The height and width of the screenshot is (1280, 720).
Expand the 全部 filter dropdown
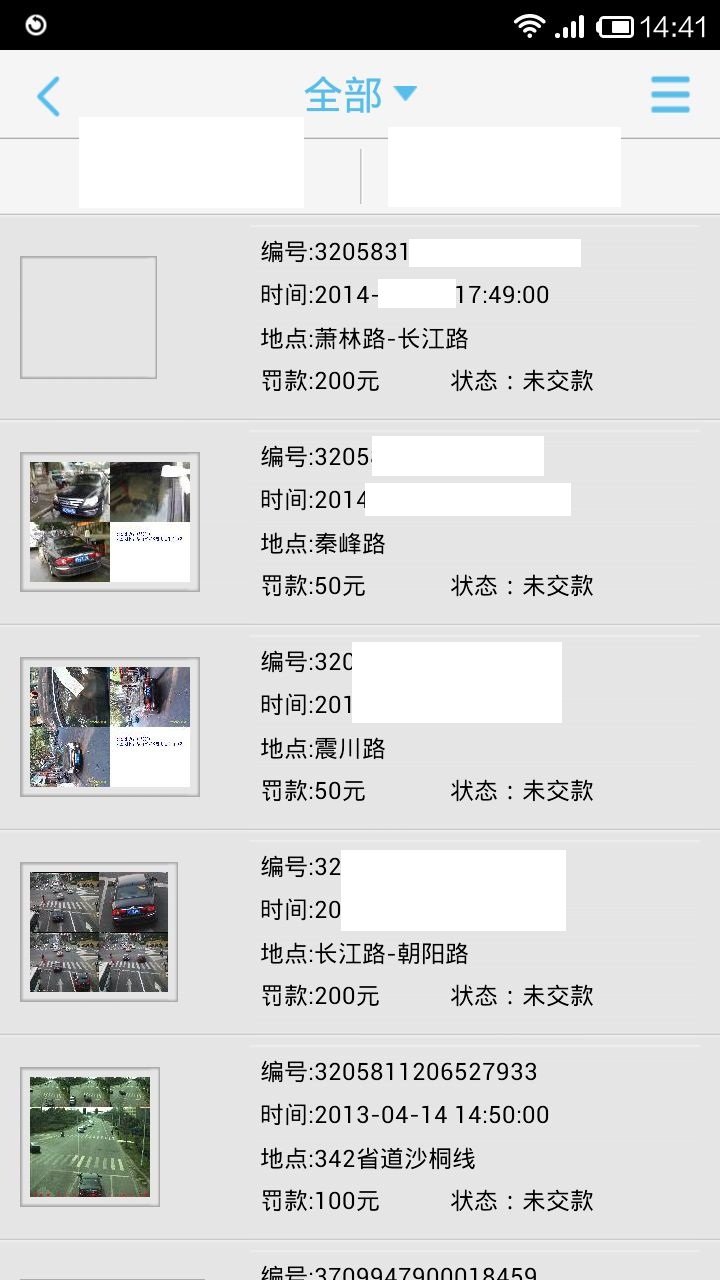[360, 95]
